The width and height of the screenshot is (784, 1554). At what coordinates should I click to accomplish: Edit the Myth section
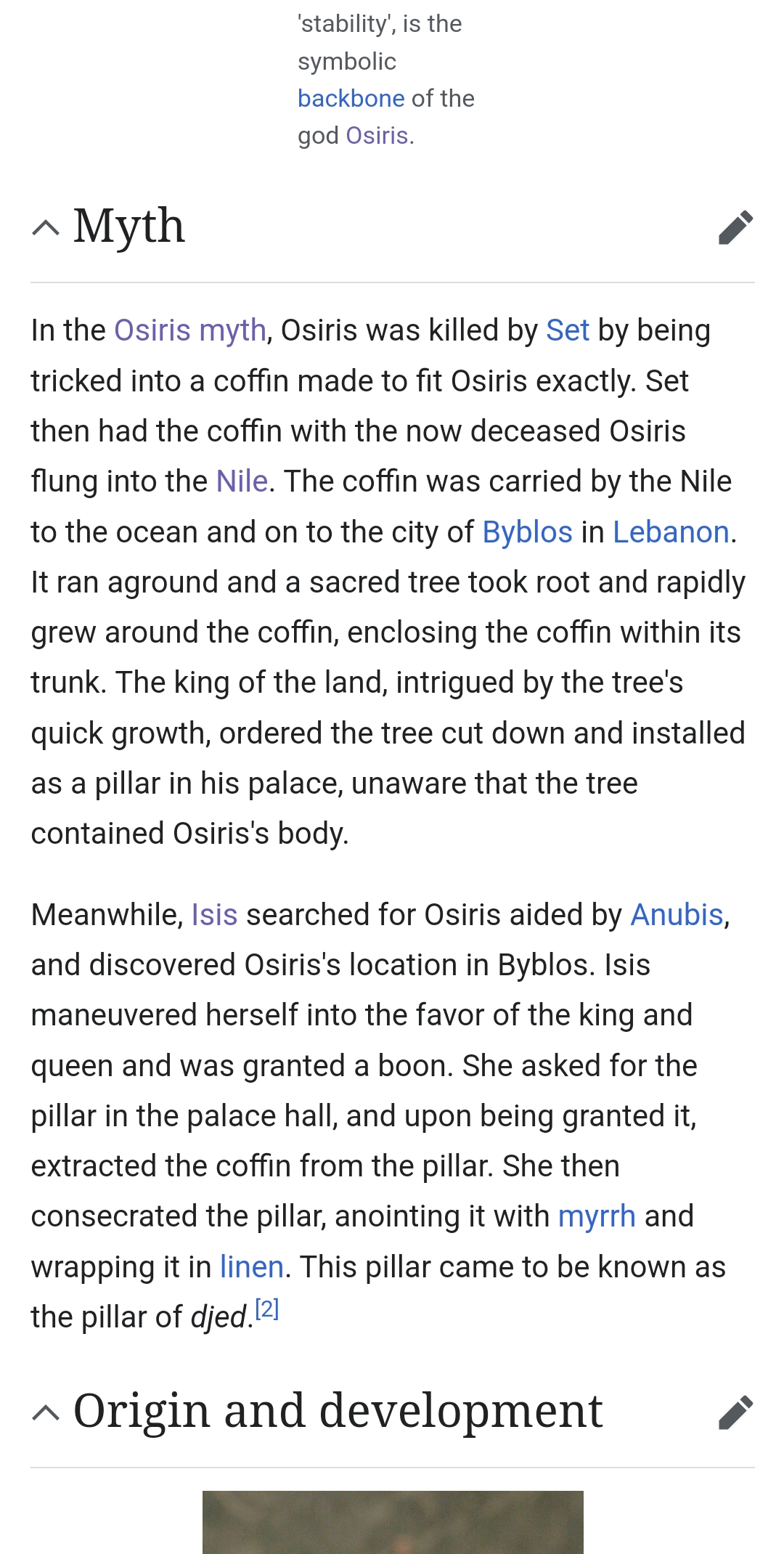[x=735, y=227]
